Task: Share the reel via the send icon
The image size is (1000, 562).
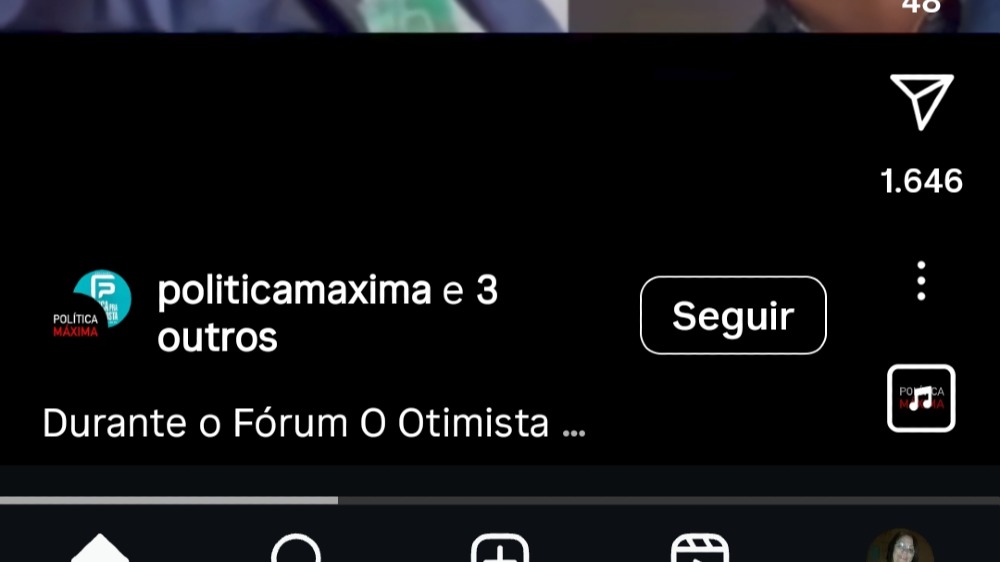Action: click(x=921, y=102)
